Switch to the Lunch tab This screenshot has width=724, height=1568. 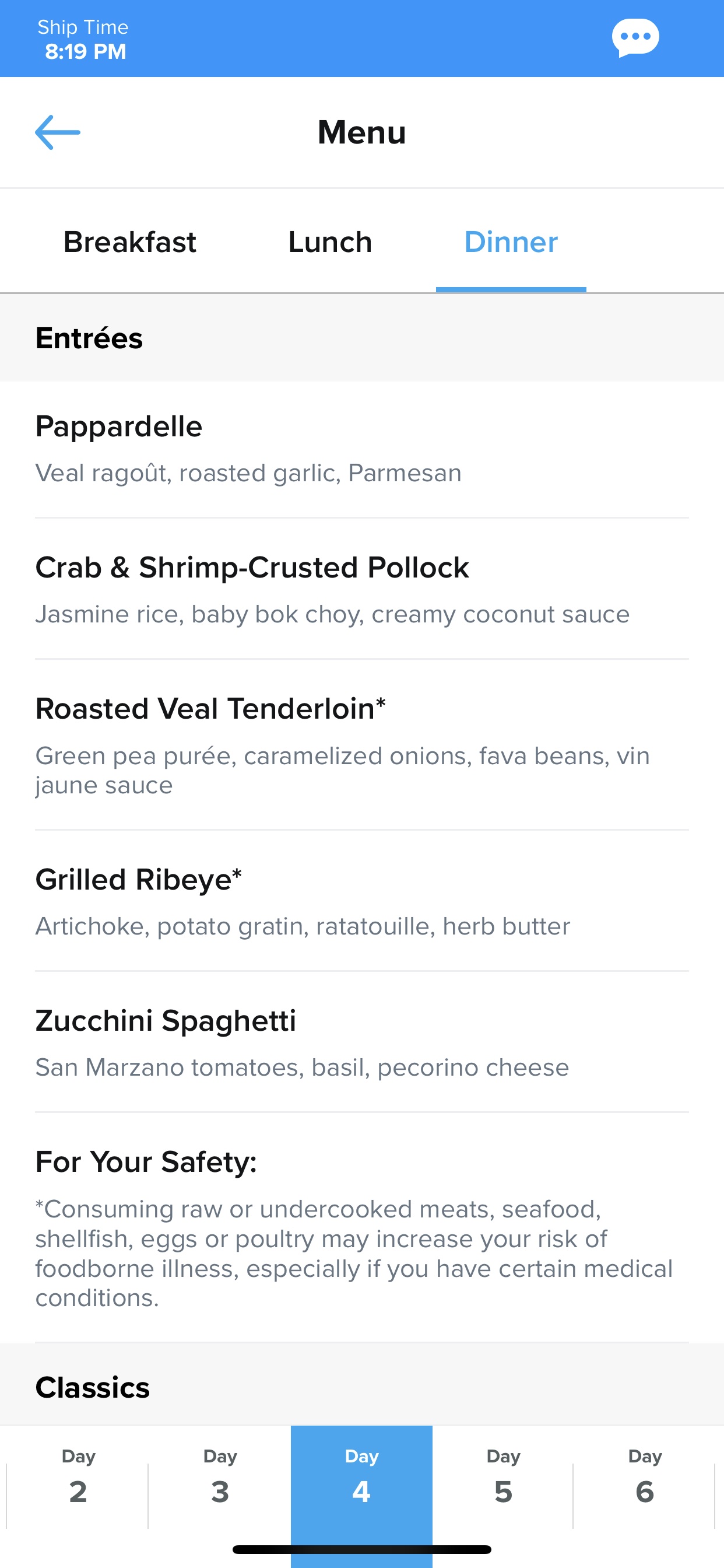click(330, 242)
